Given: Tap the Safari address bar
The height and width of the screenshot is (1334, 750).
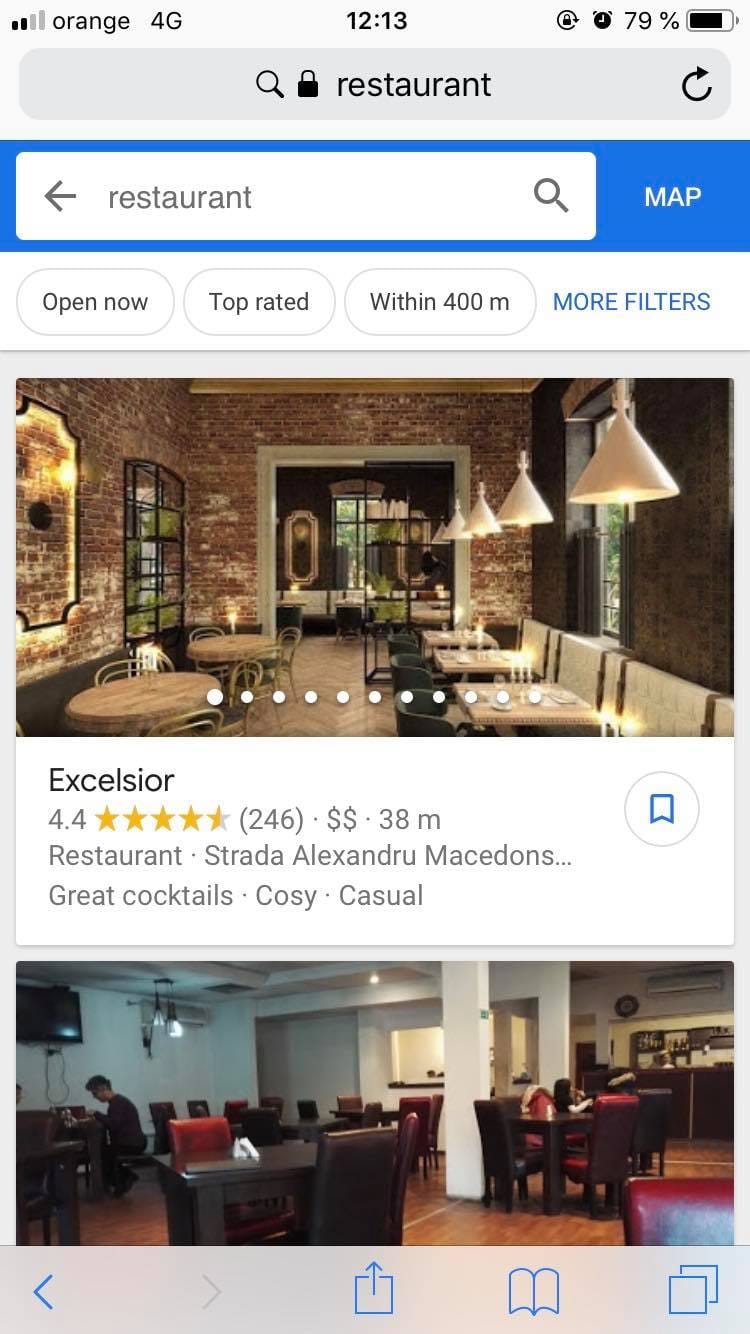Looking at the screenshot, I should pos(400,85).
